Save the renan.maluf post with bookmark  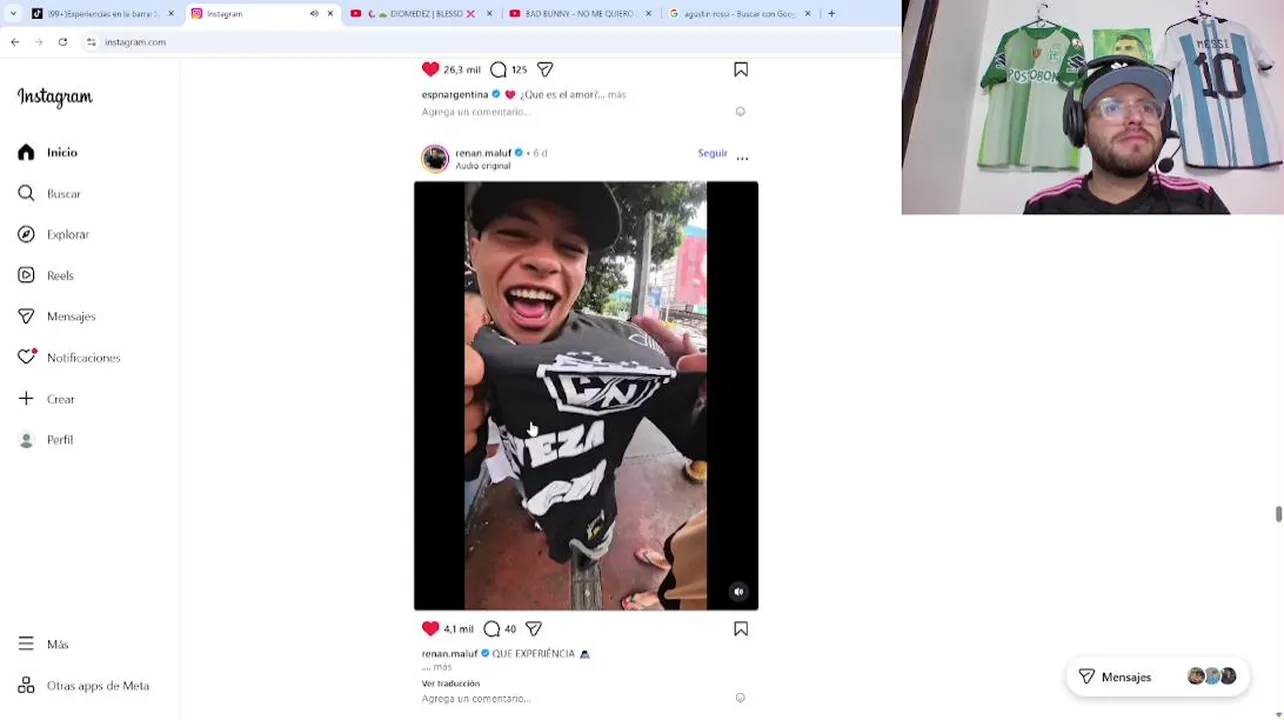(x=741, y=629)
